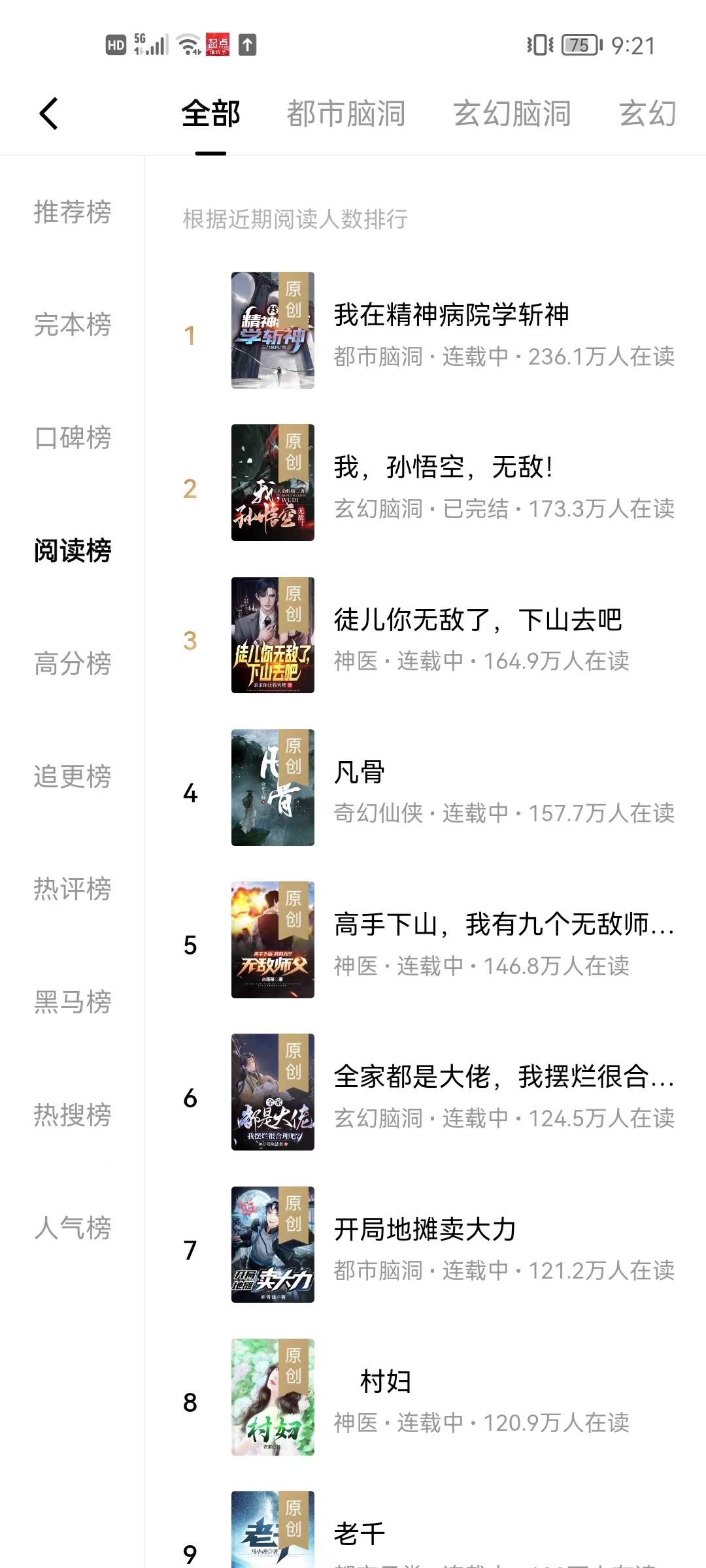Open the 人气榜 ranking
This screenshot has height=1568, width=706.
coord(72,1228)
